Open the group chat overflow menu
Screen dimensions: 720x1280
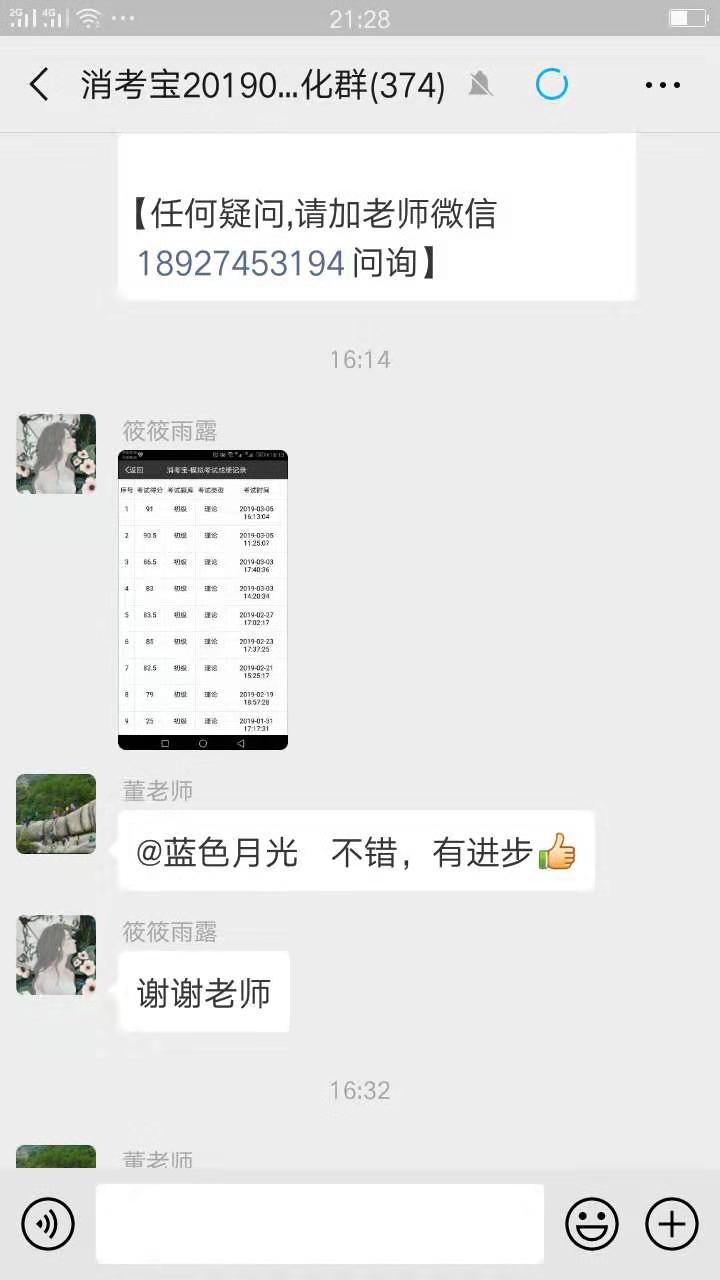[662, 86]
